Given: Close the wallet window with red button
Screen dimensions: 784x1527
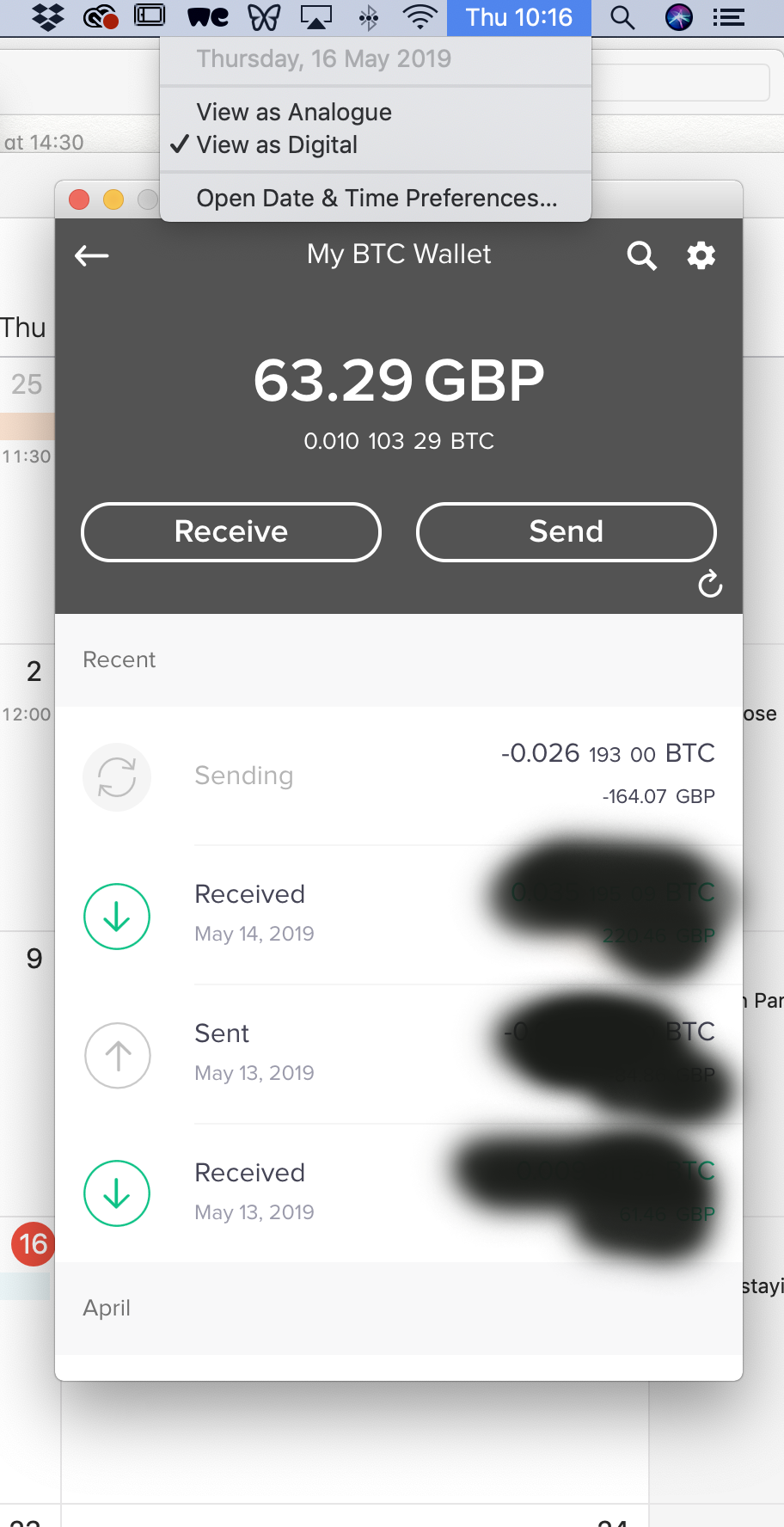Looking at the screenshot, I should (x=79, y=199).
